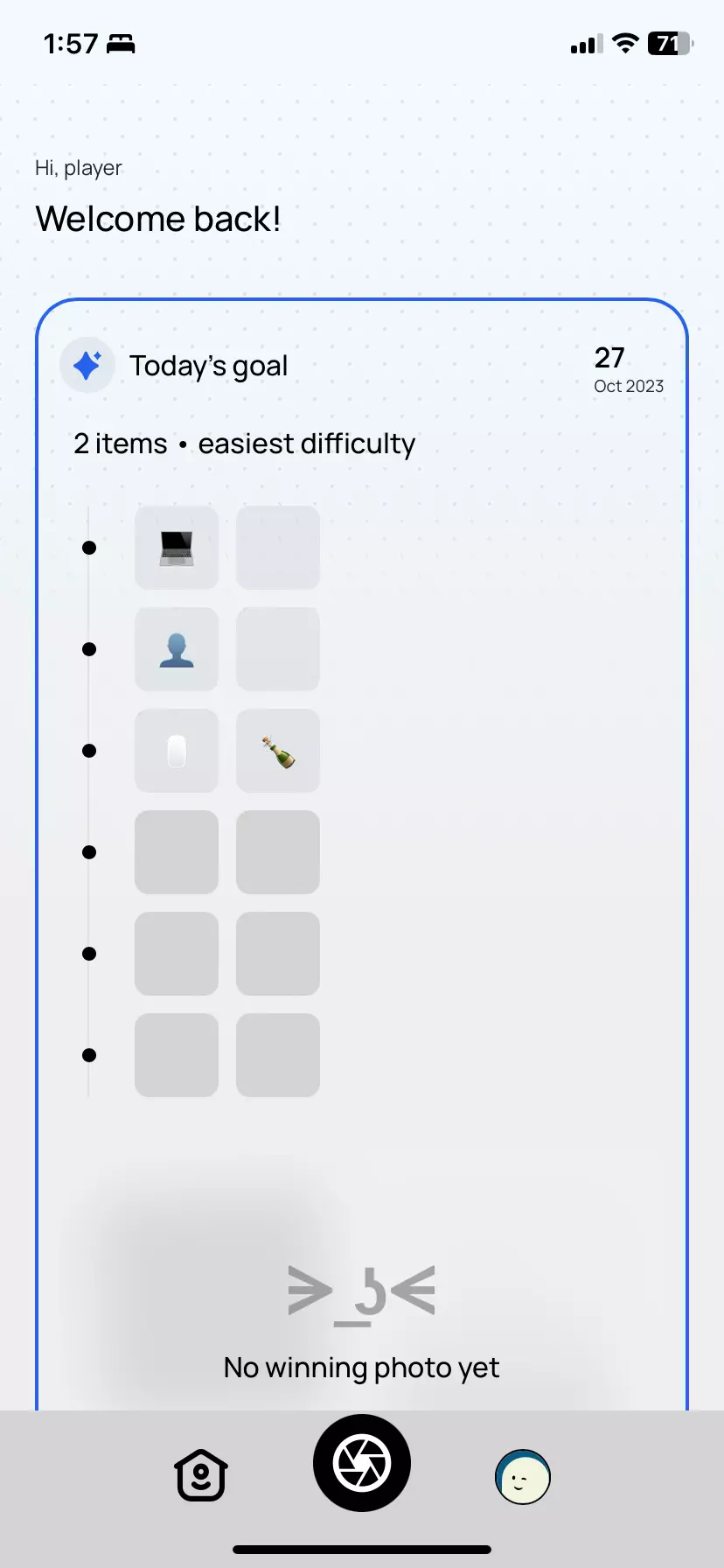Select the computer mouse tile

point(177,751)
